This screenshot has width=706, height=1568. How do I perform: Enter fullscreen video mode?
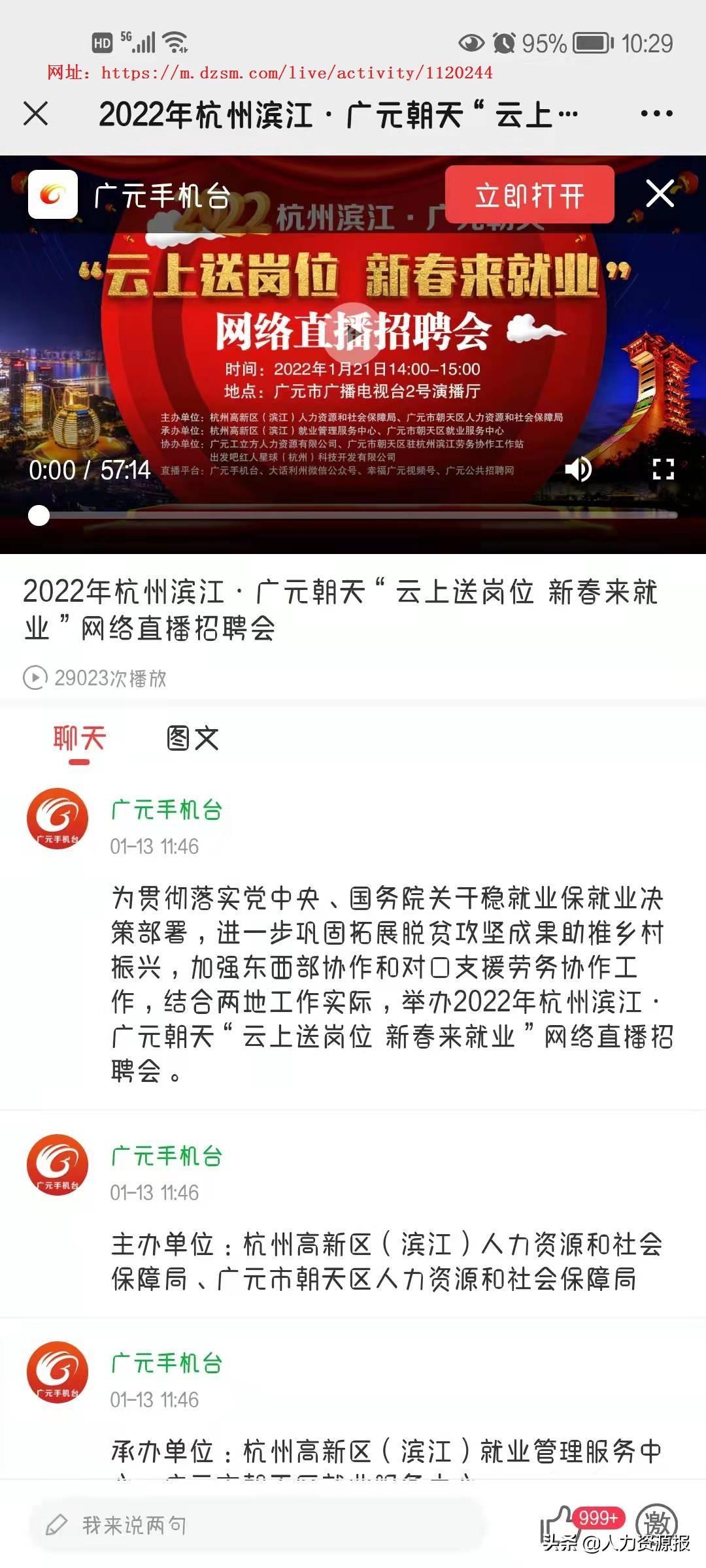click(x=663, y=469)
